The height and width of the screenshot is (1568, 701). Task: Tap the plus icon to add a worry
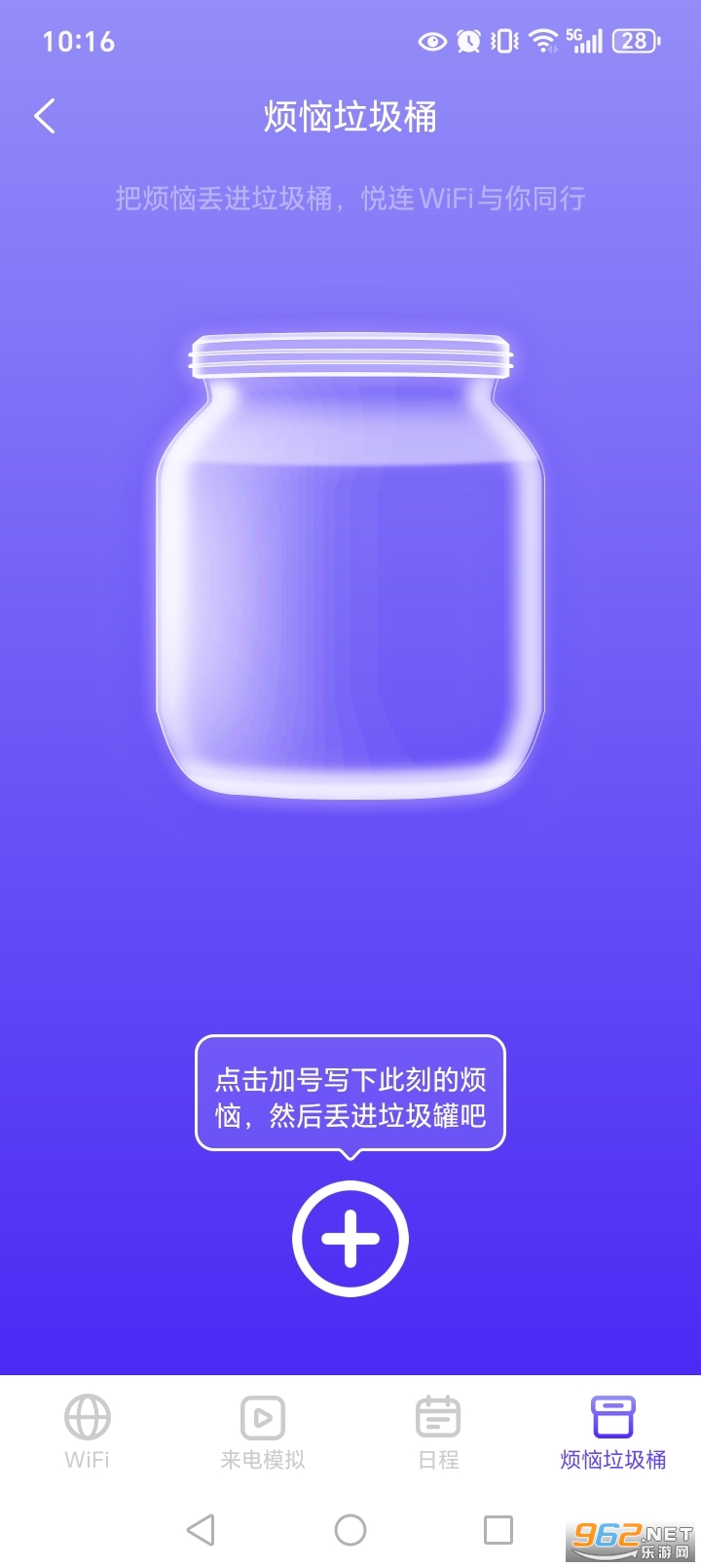pyautogui.click(x=350, y=1240)
